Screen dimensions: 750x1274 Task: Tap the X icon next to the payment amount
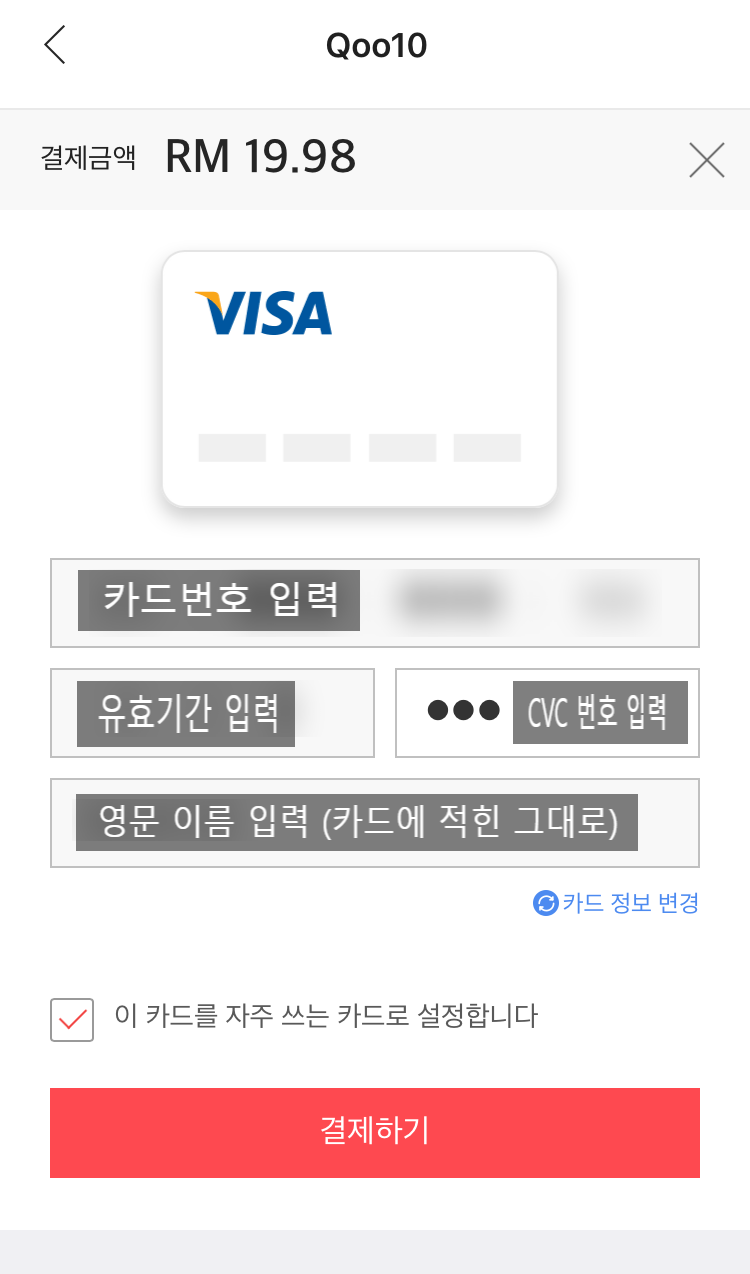pyautogui.click(x=707, y=159)
